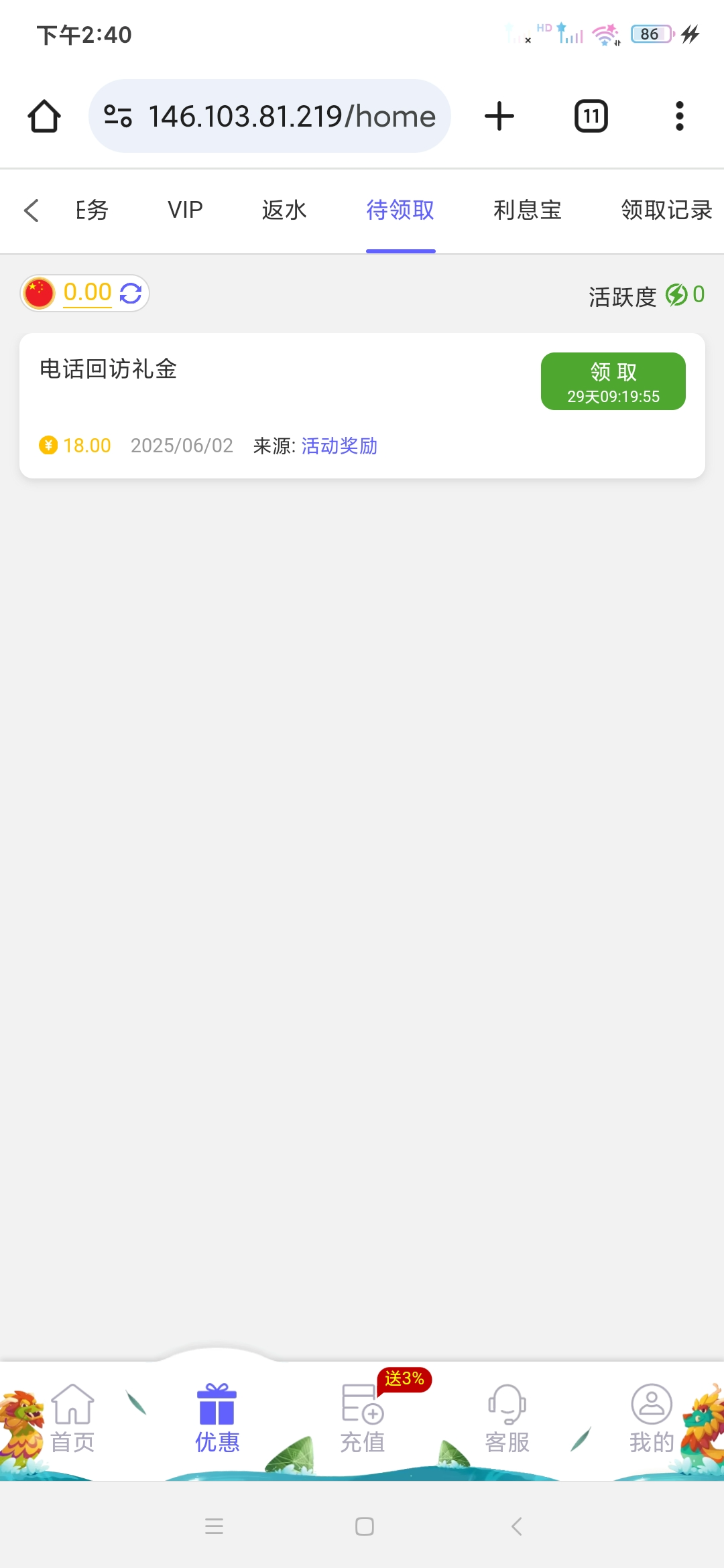The width and height of the screenshot is (724, 1568).
Task: Refresh the balance with the reload icon
Action: 131,293
